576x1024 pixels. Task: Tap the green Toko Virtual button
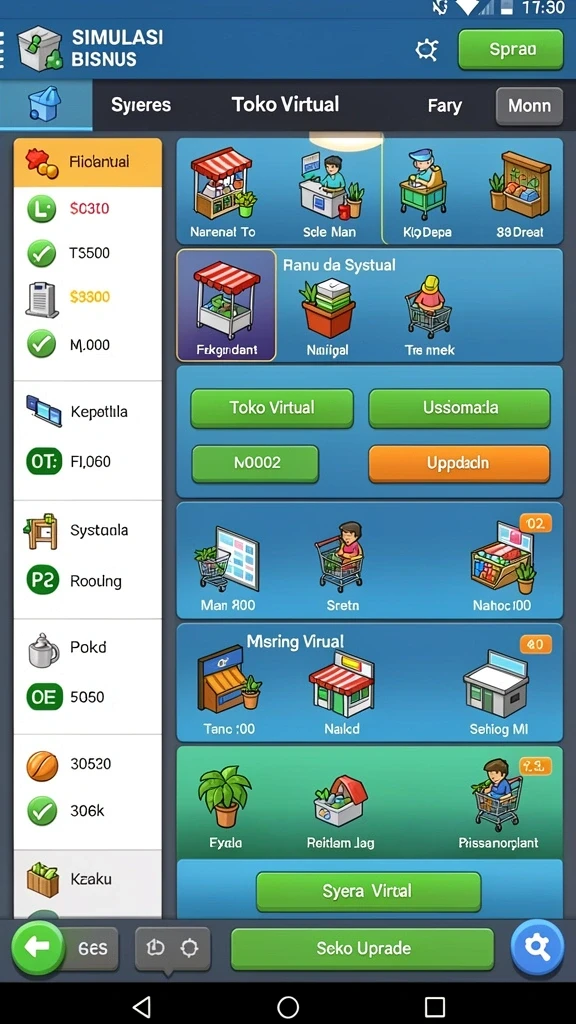coord(272,408)
